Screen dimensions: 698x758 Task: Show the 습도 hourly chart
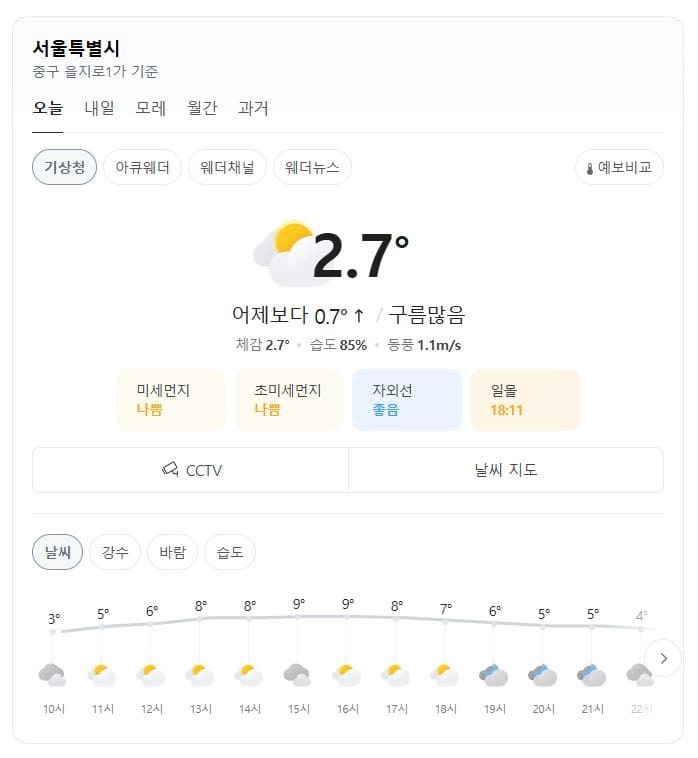(230, 552)
